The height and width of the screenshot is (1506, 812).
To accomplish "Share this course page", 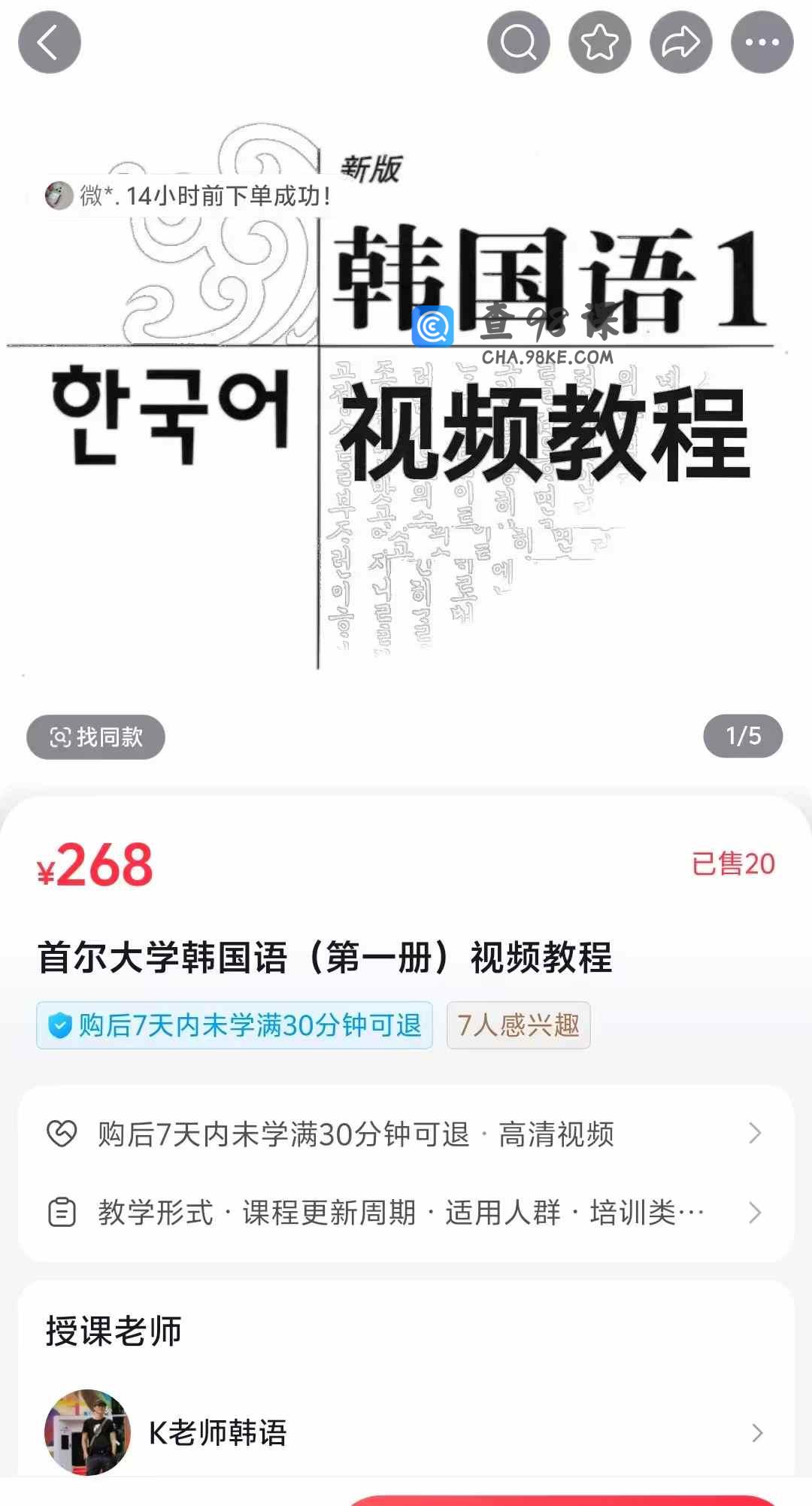I will point(681,42).
